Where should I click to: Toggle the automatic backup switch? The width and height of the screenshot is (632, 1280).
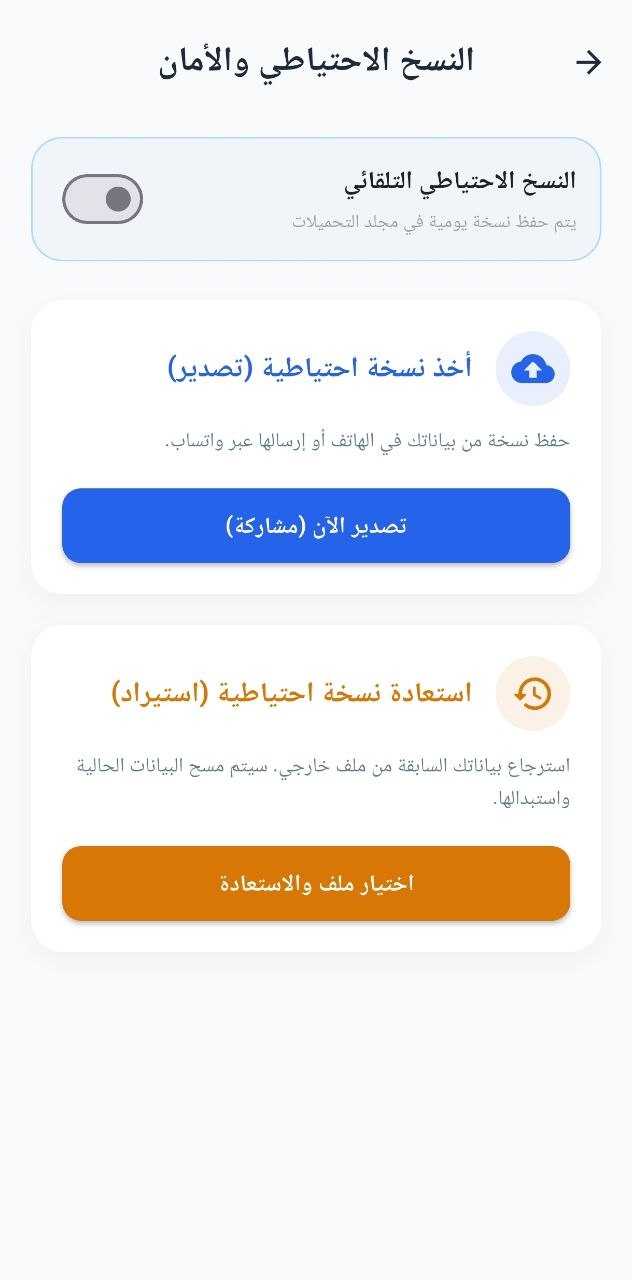point(103,199)
